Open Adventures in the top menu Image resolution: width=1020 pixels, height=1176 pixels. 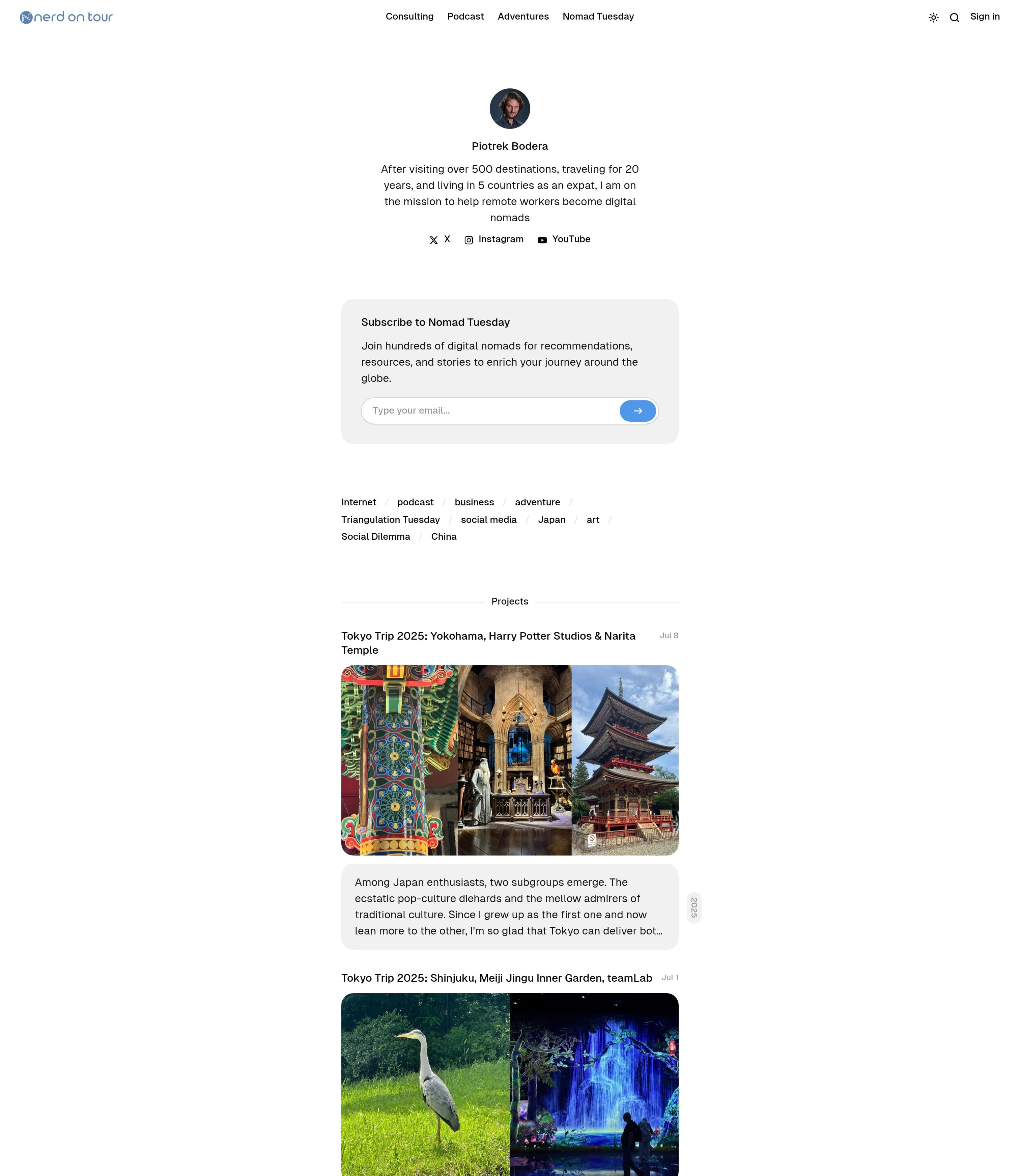[x=522, y=17]
